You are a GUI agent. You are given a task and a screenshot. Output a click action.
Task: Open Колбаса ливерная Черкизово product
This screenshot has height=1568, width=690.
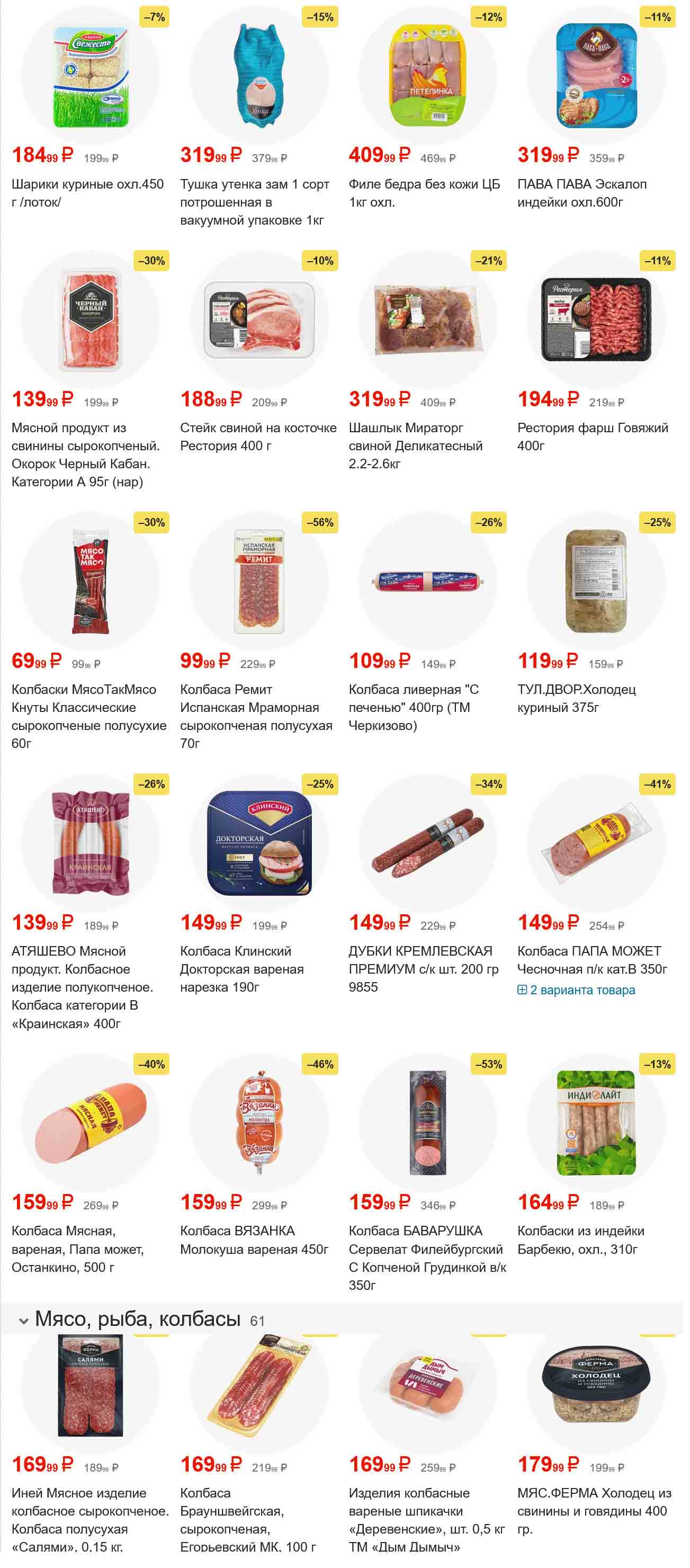click(414, 707)
